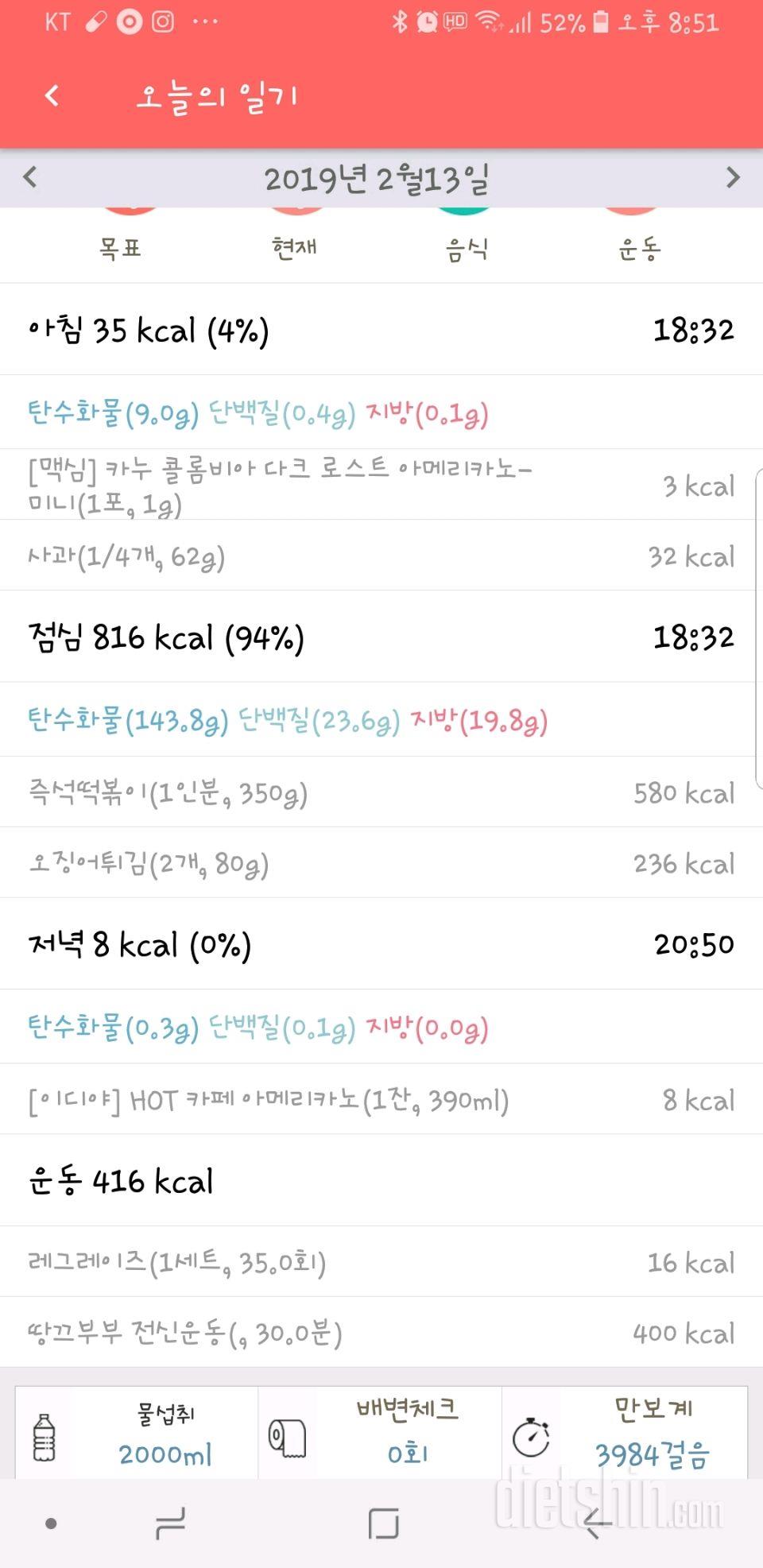Go to the next day's diary
The height and width of the screenshot is (1568, 763).
733,177
